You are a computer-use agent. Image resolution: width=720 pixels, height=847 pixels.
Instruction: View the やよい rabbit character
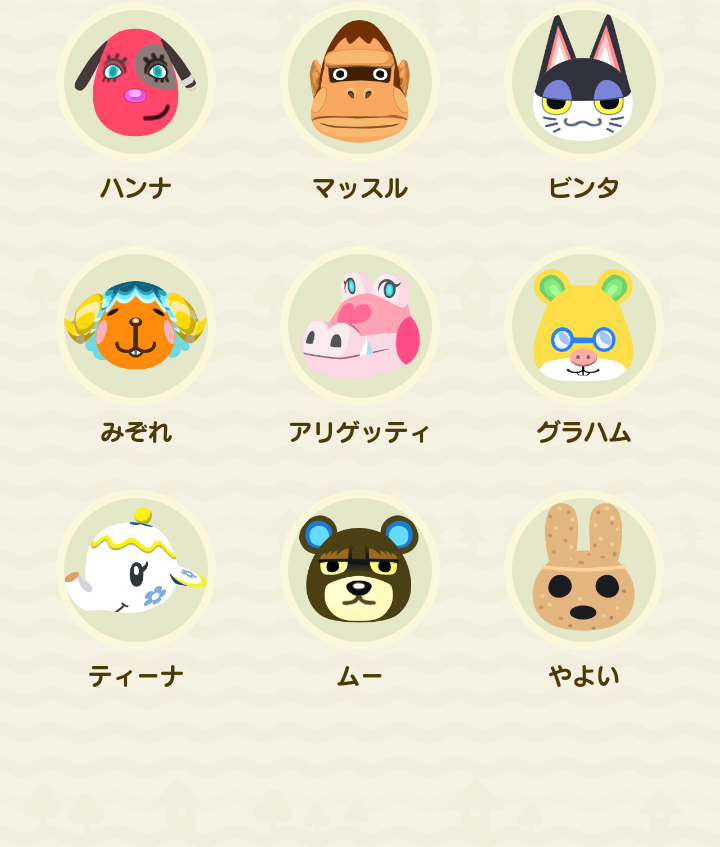pyautogui.click(x=584, y=570)
